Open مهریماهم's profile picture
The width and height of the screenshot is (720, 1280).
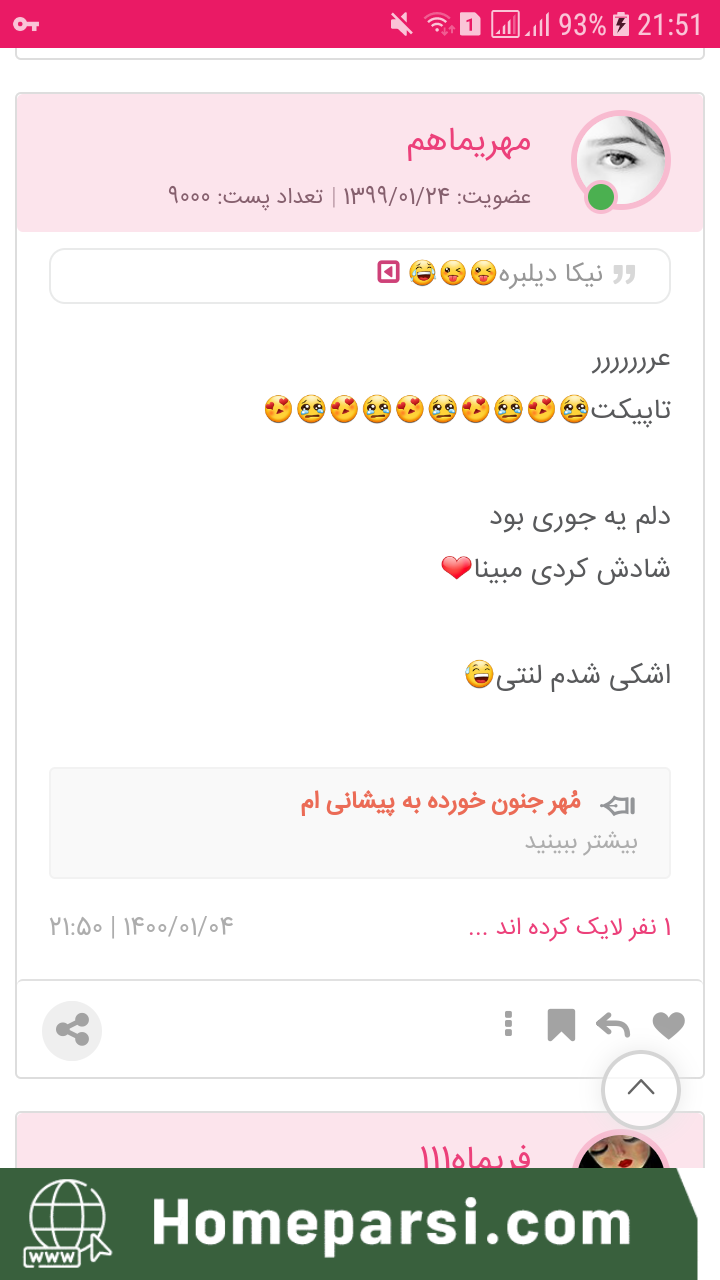[620, 160]
